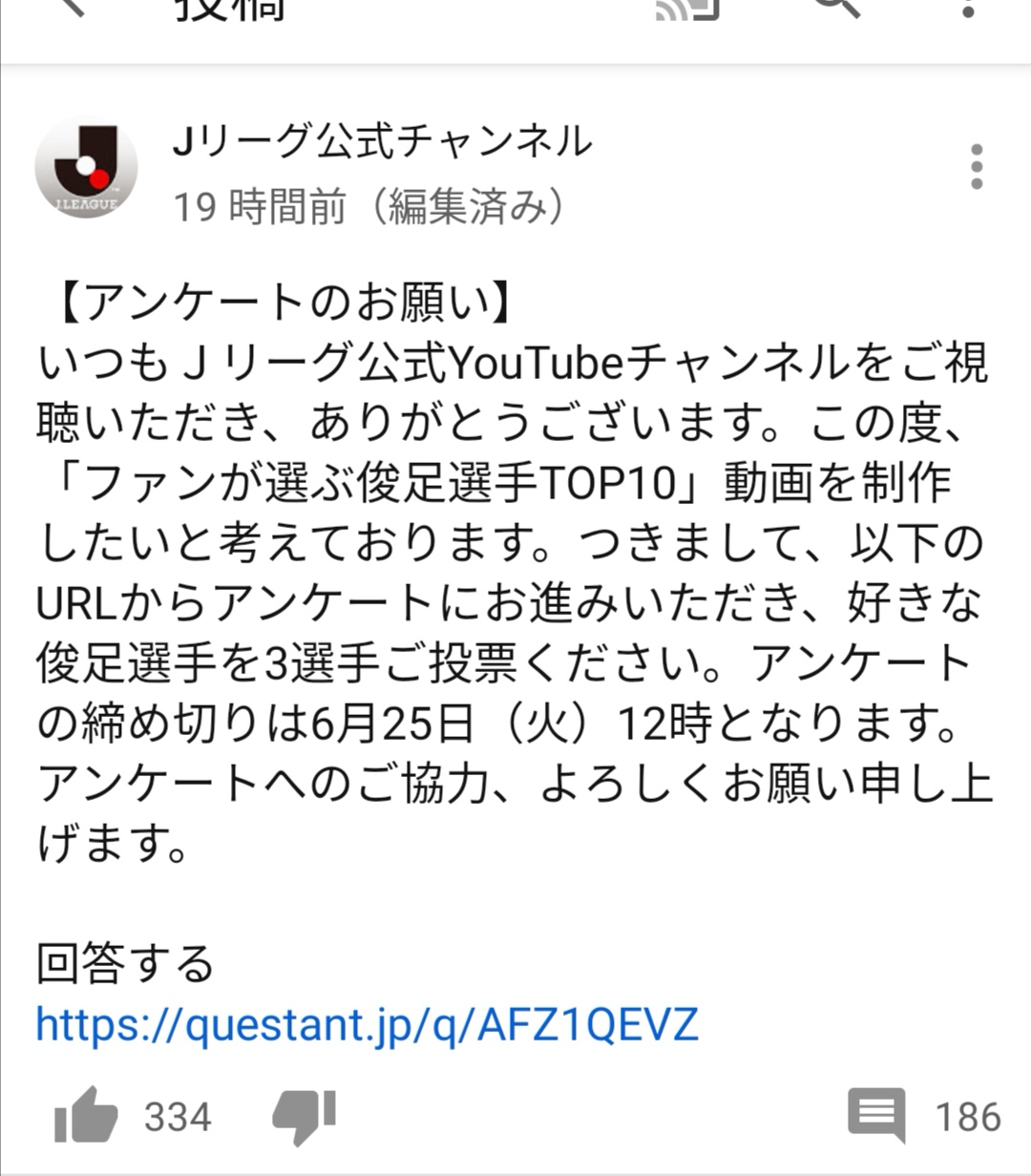The height and width of the screenshot is (1176, 1031).
Task: Open the Jリーグ公式チャンネル channel name
Action: click(382, 141)
